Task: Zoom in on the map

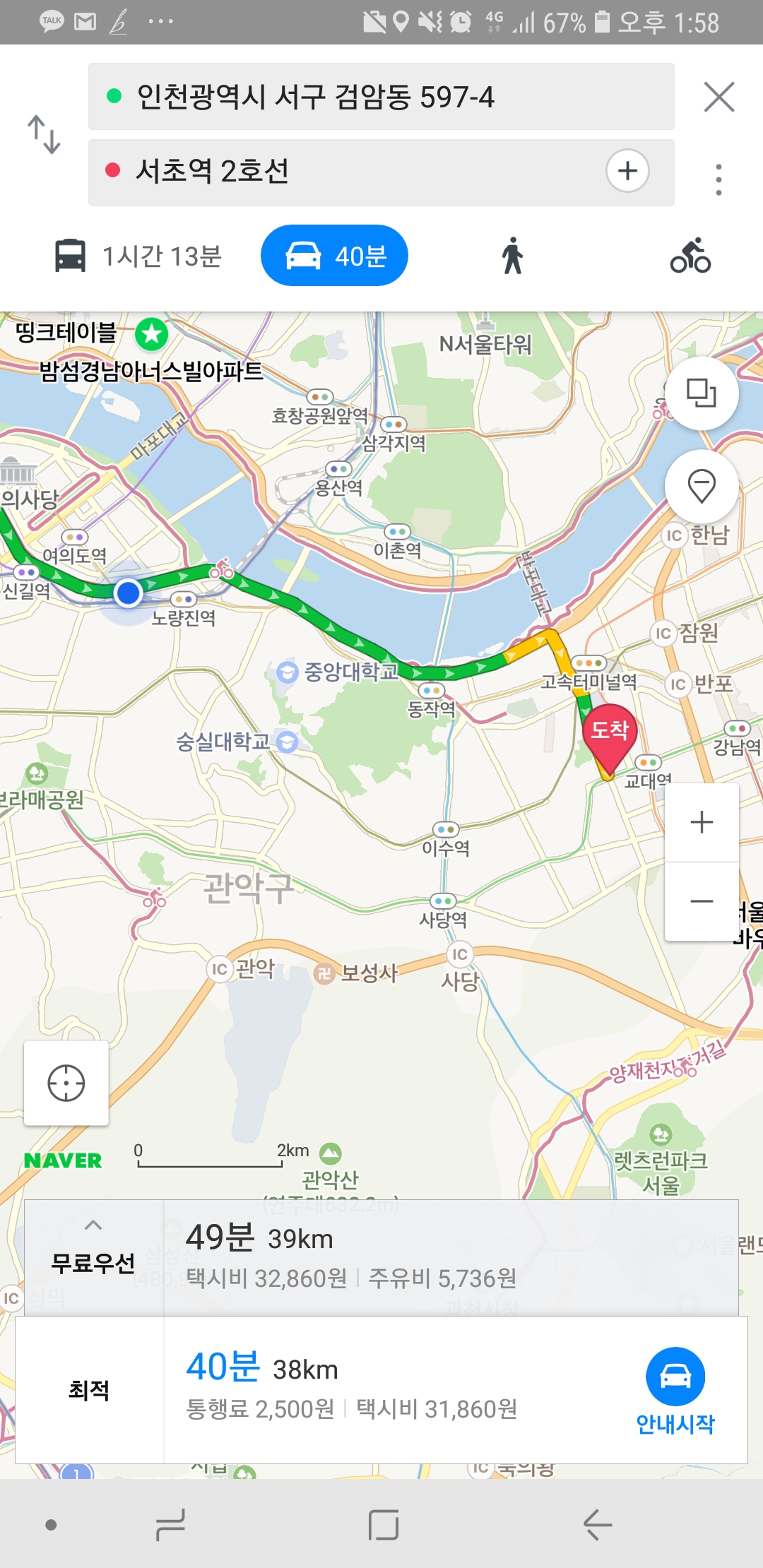Action: pyautogui.click(x=702, y=822)
